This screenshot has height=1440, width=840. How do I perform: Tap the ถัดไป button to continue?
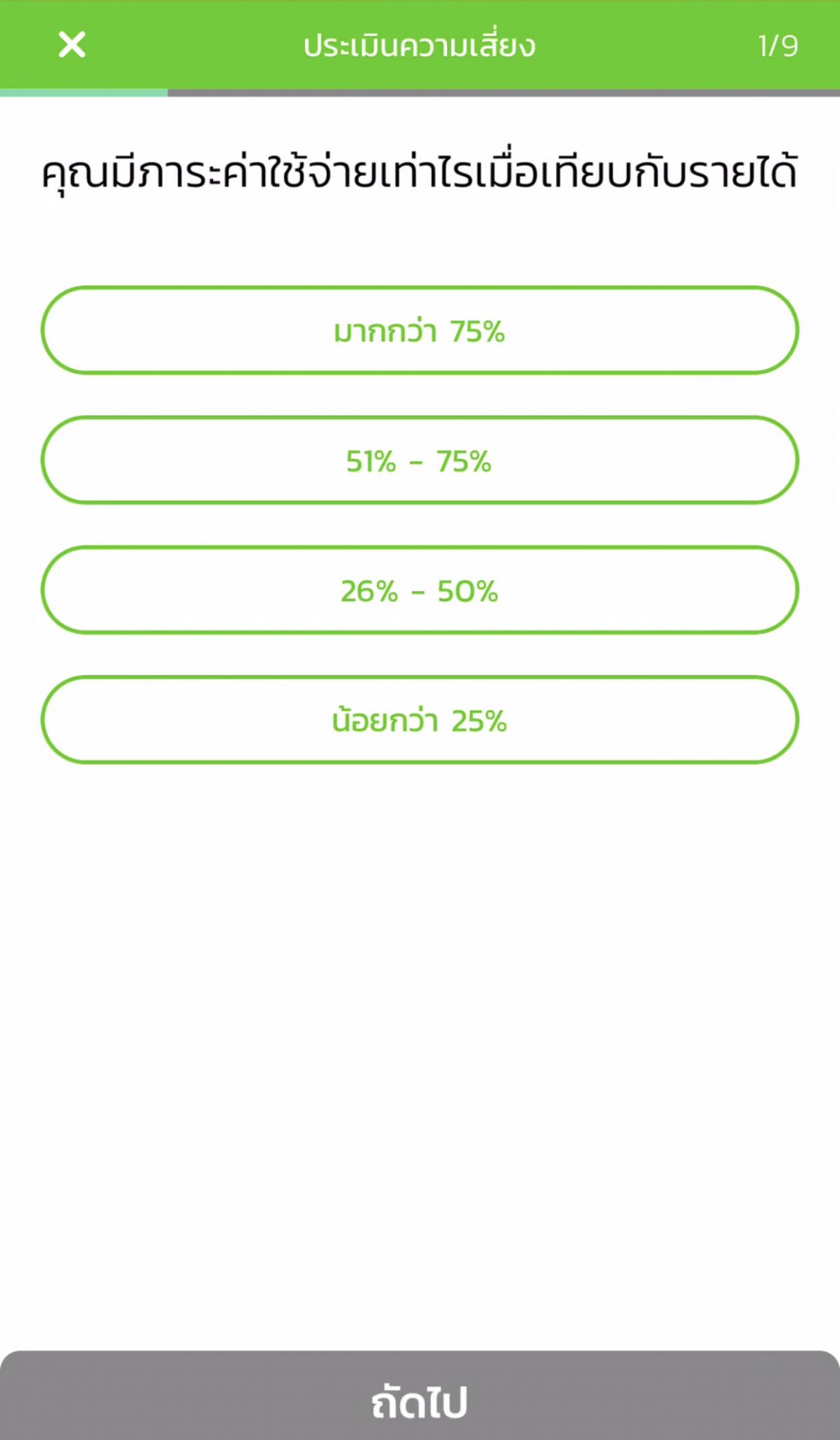(420, 1395)
